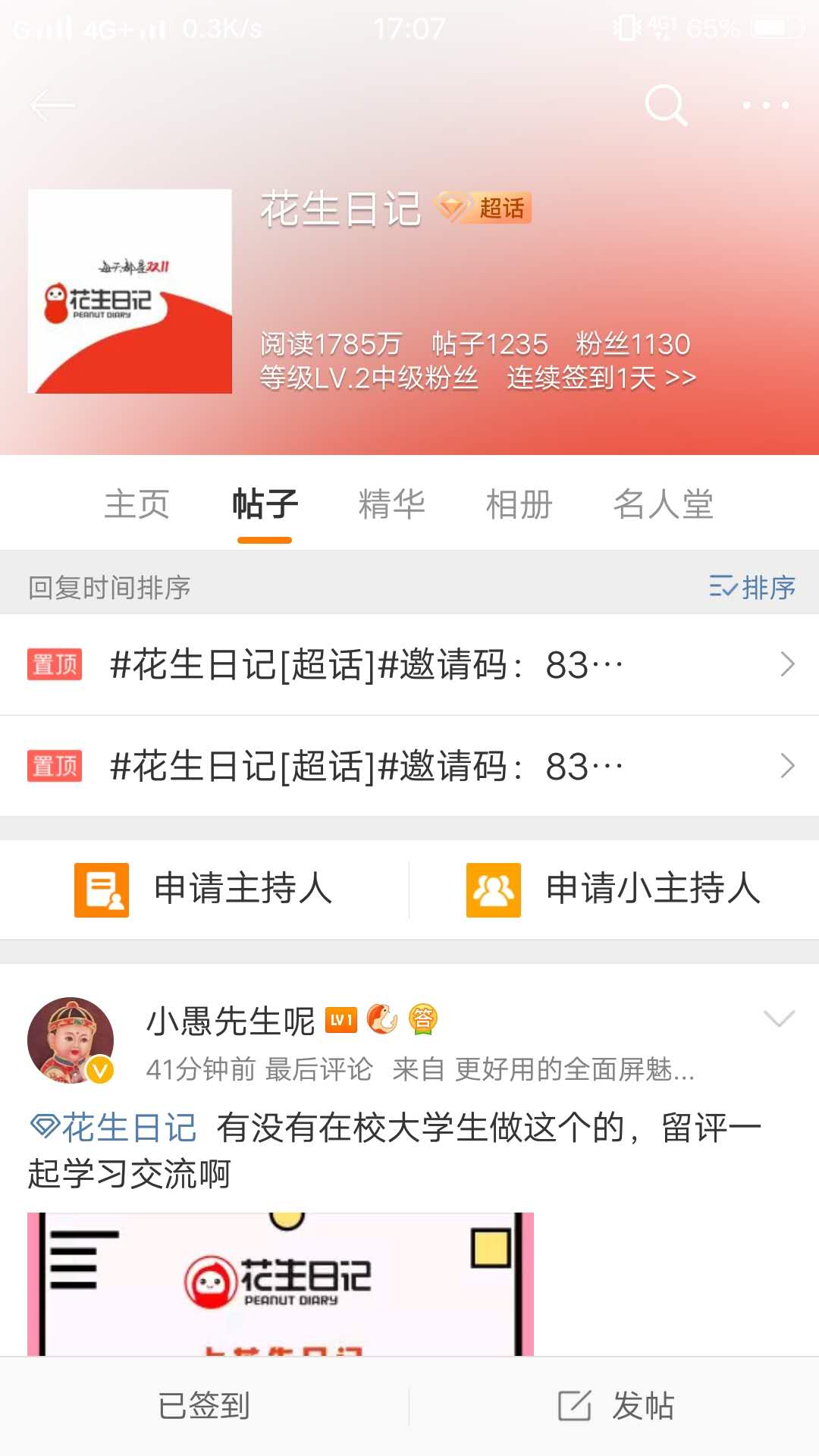The width and height of the screenshot is (819, 1456).
Task: Select the 帖子 tab
Action: coord(265,504)
